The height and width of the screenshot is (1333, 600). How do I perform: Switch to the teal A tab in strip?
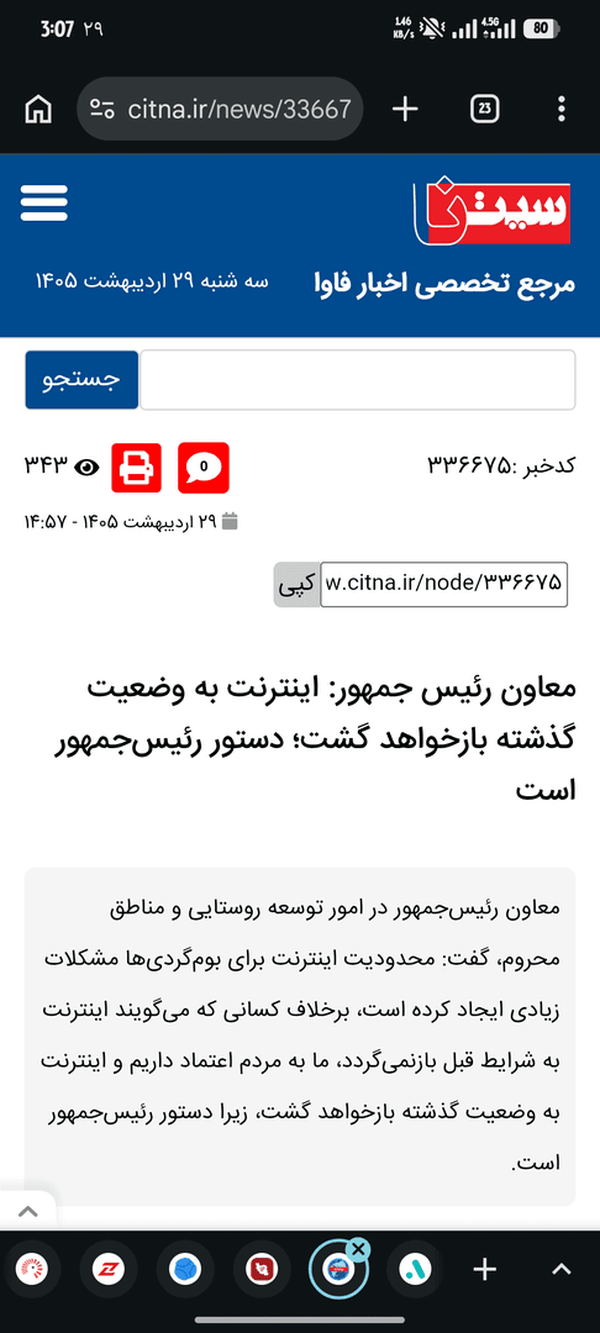tap(412, 1270)
